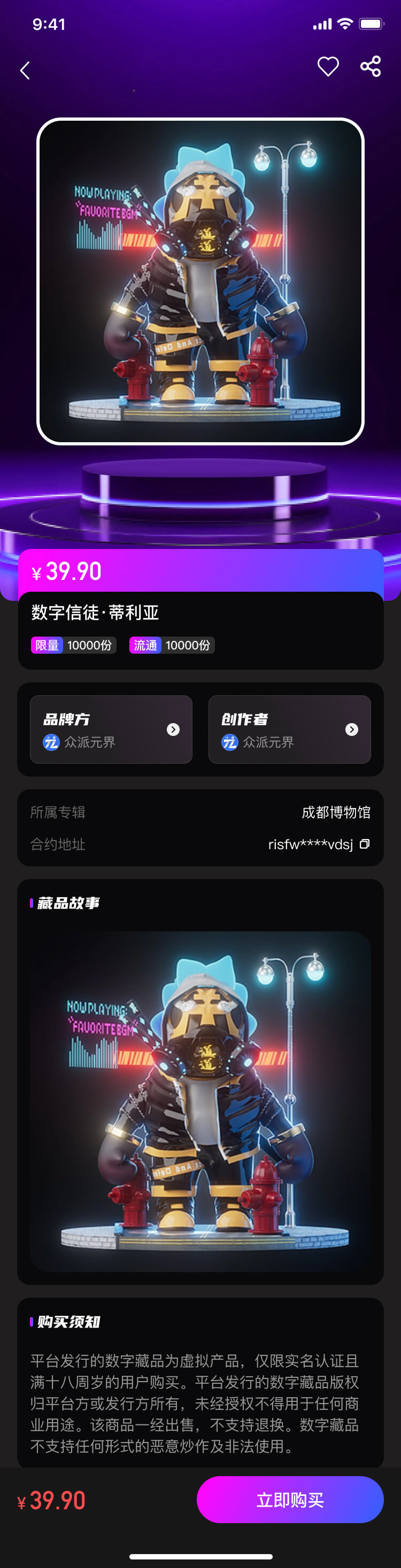View the main collectible image at top
Viewport: 401px width, 1568px height.
coord(200,281)
